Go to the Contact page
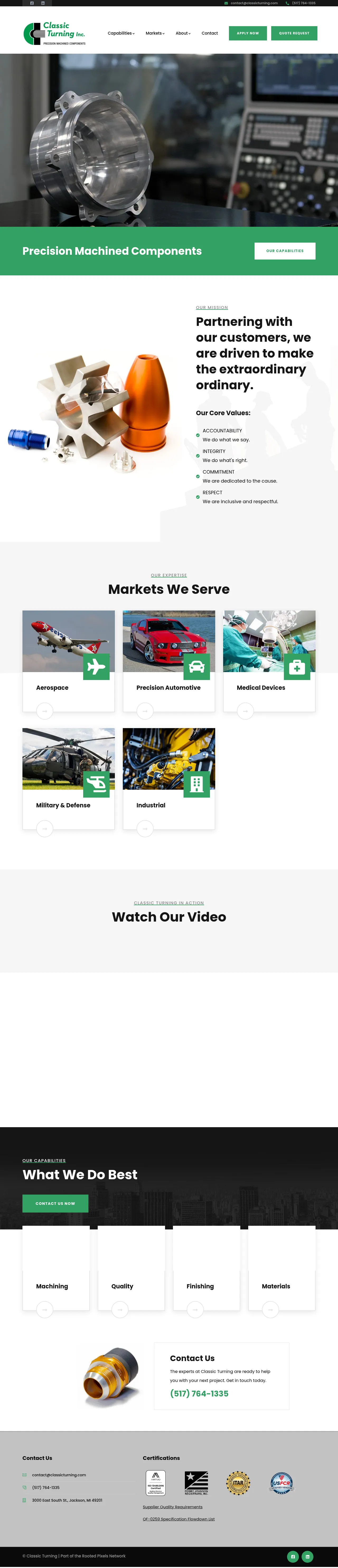Screen dimensions: 338x1568 (210, 34)
